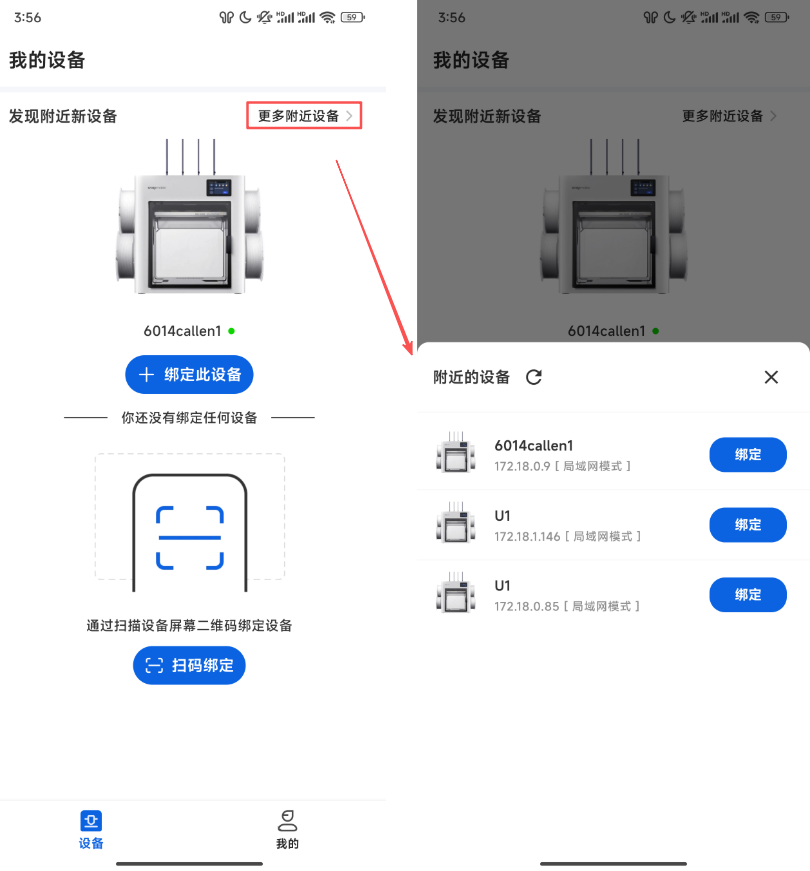The width and height of the screenshot is (810, 871).
Task: Tap the 扫码绑定 button
Action: pos(189,665)
